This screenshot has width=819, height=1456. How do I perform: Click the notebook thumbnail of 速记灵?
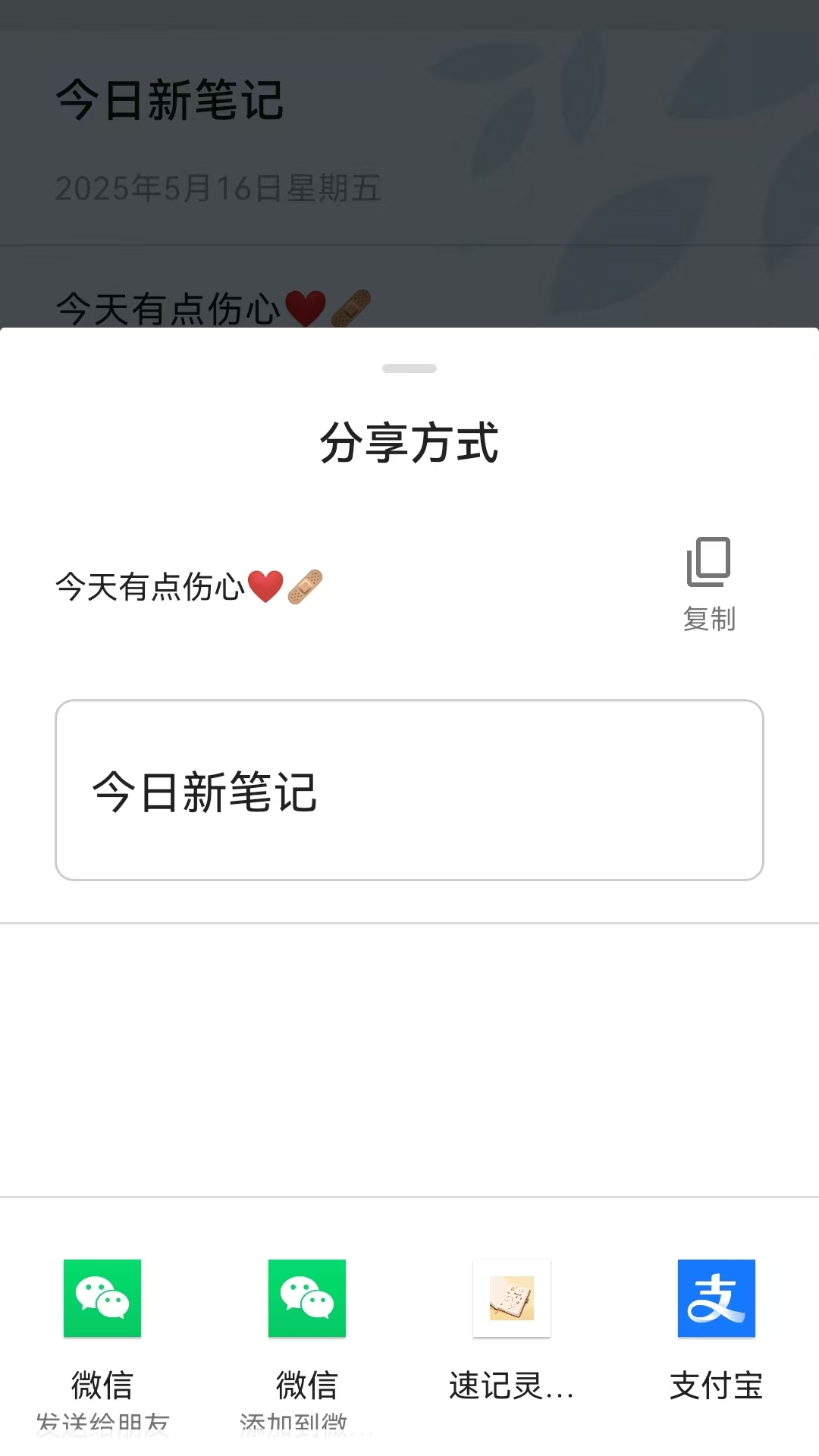510,1298
